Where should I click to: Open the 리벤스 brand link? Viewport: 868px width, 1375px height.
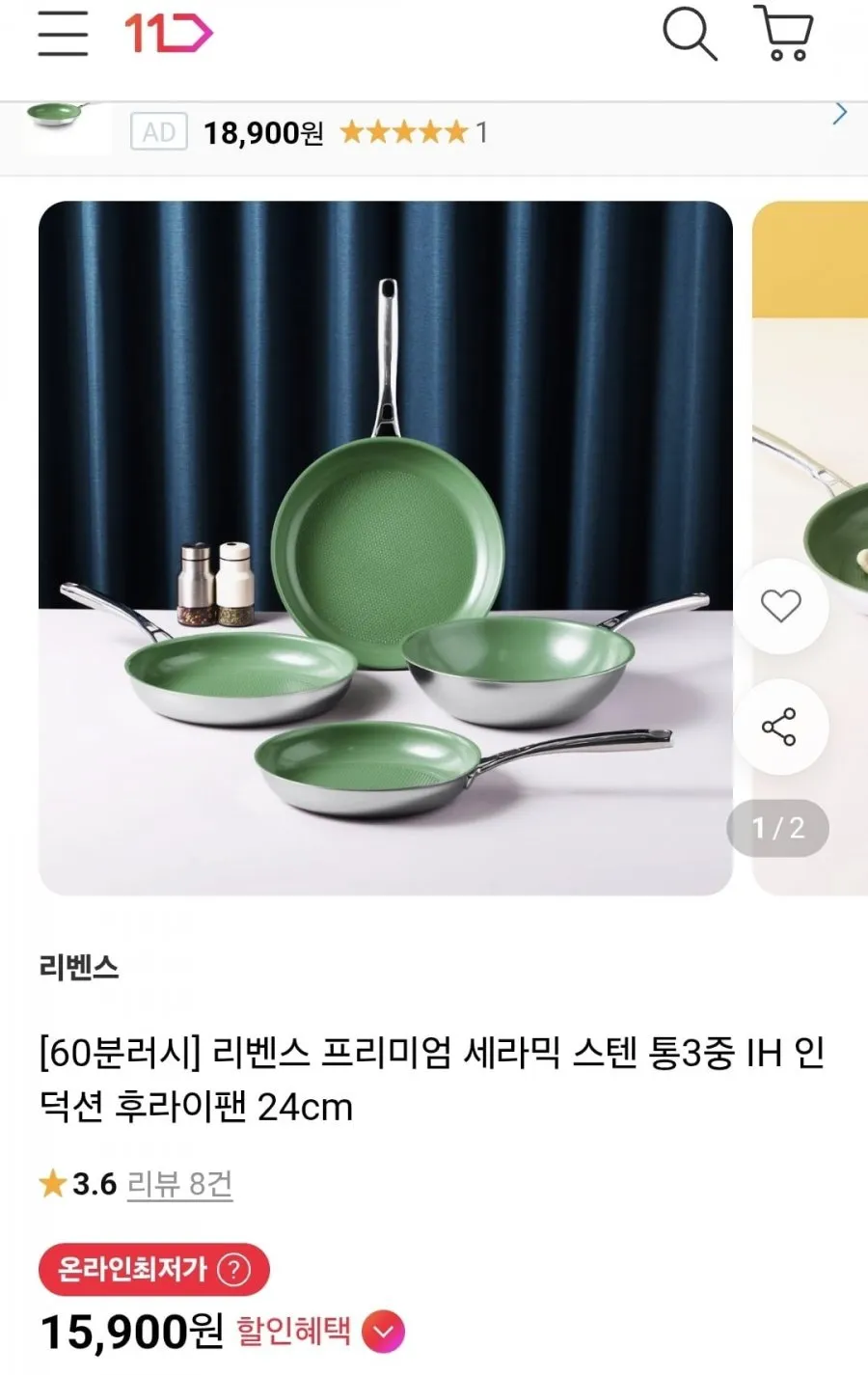click(x=79, y=967)
